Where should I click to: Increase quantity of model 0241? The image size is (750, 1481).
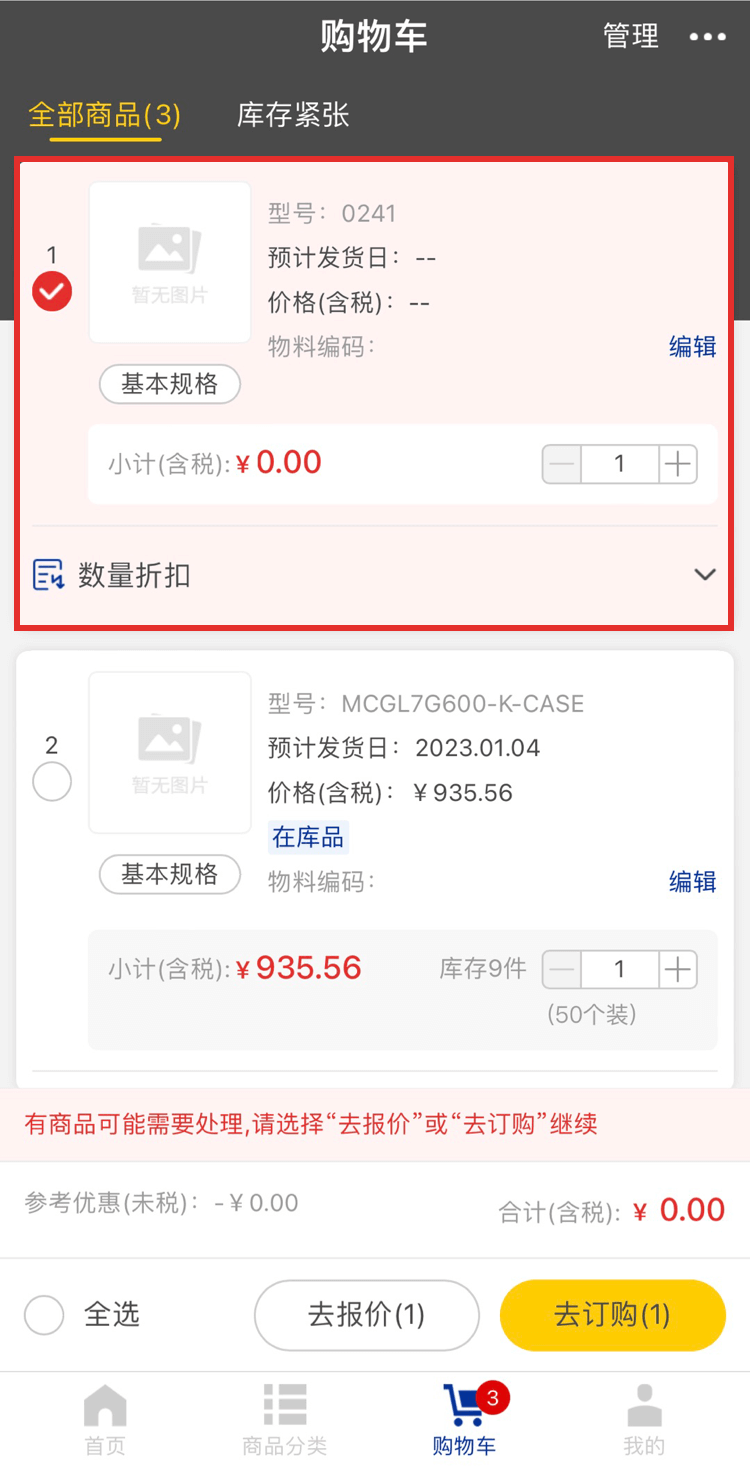coord(678,464)
